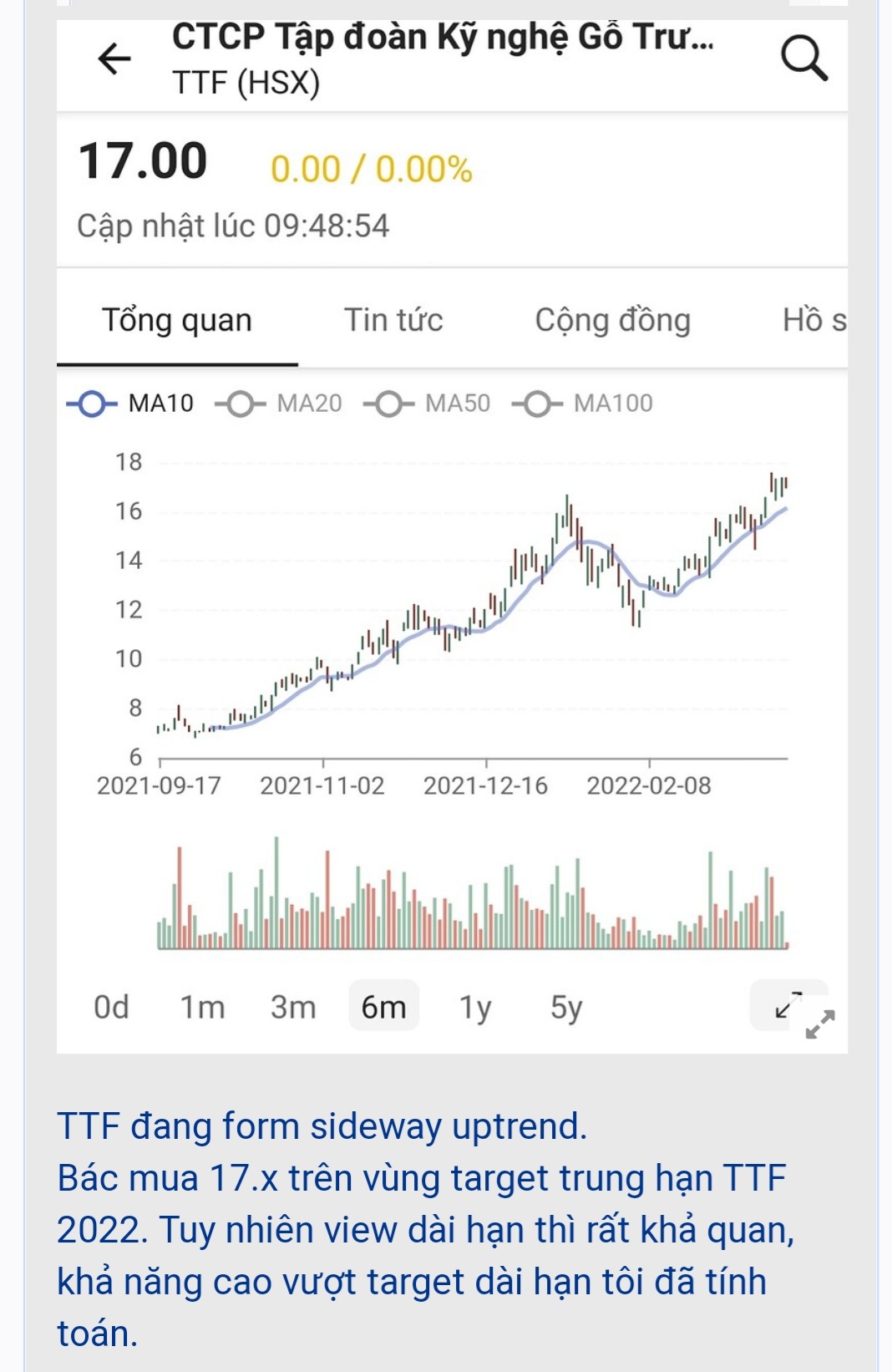Switch the chart to 1y range

[475, 1007]
